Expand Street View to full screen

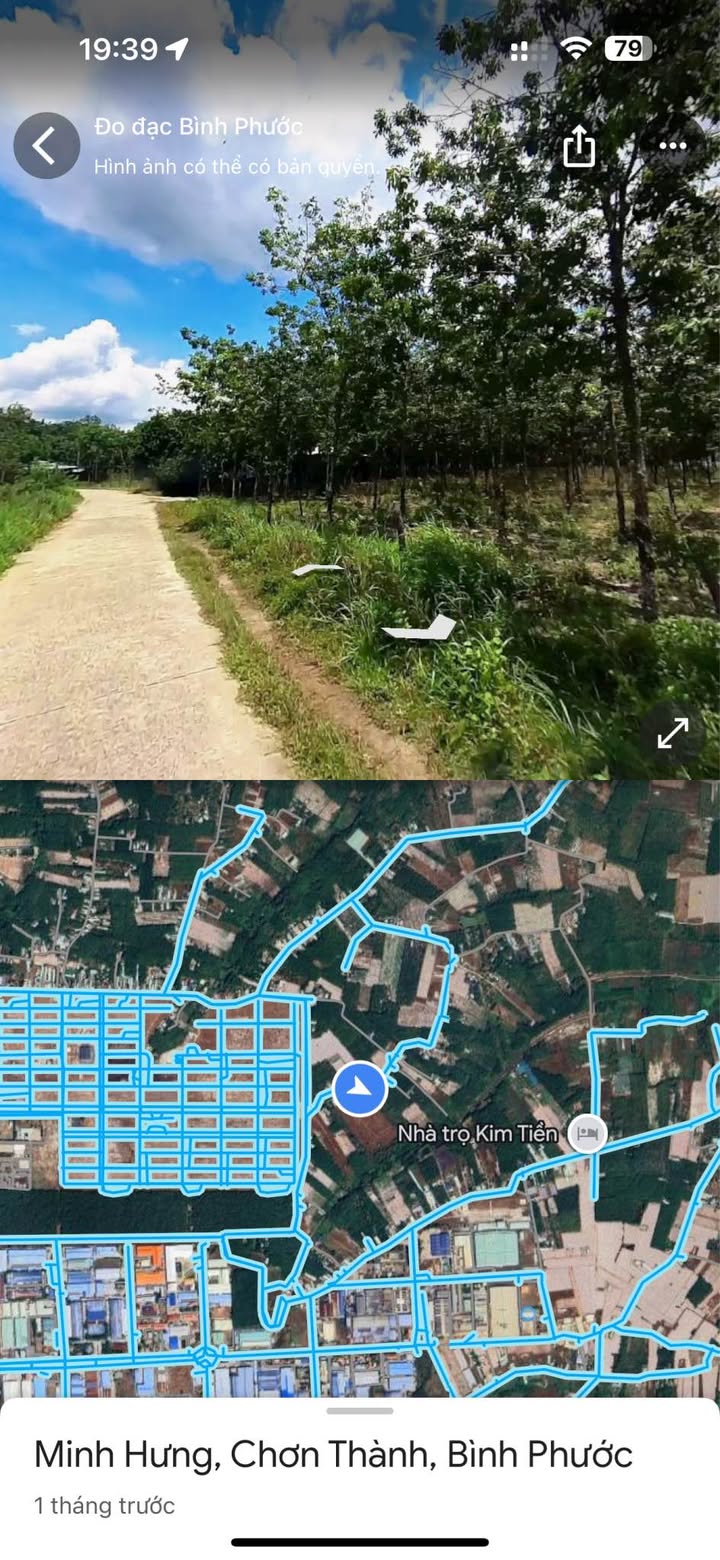[673, 733]
